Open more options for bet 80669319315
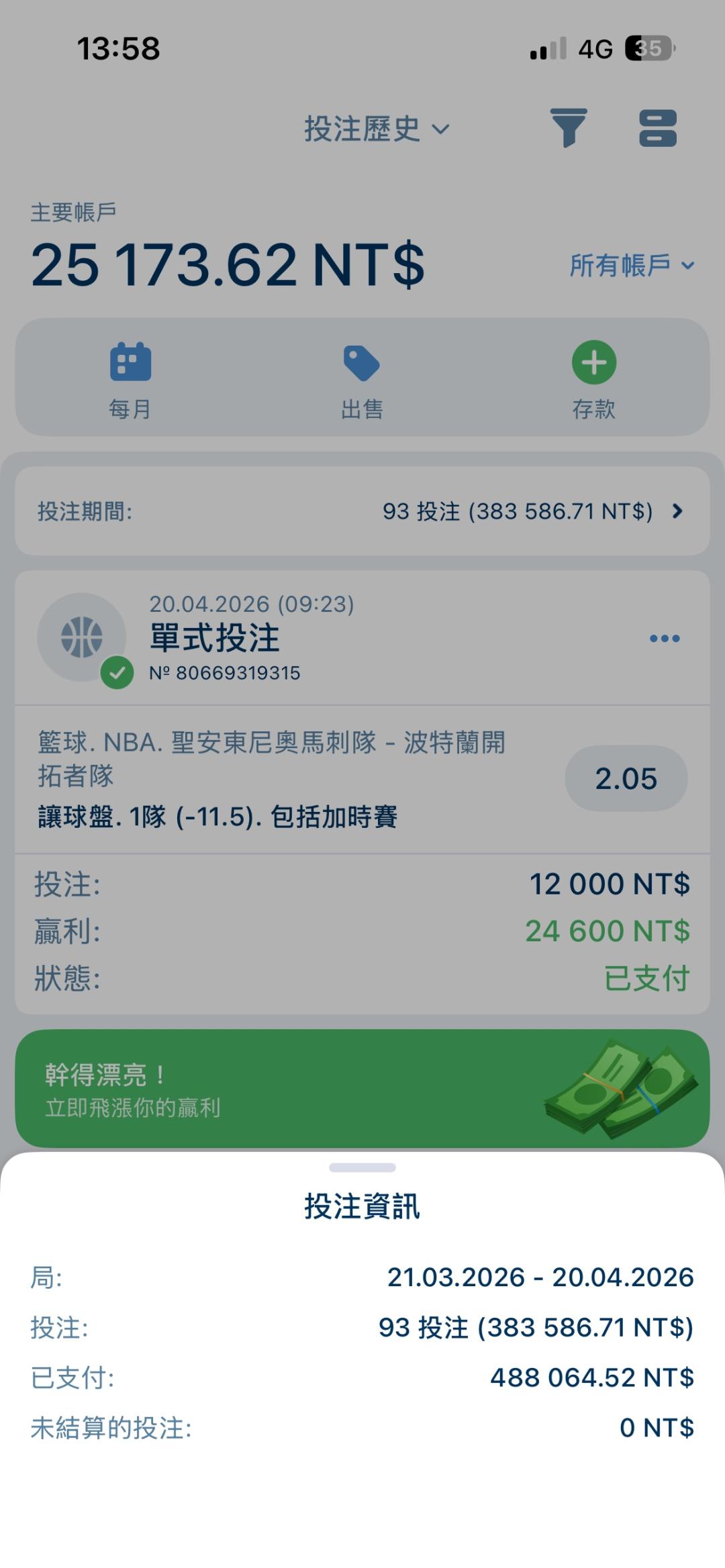 pyautogui.click(x=665, y=638)
